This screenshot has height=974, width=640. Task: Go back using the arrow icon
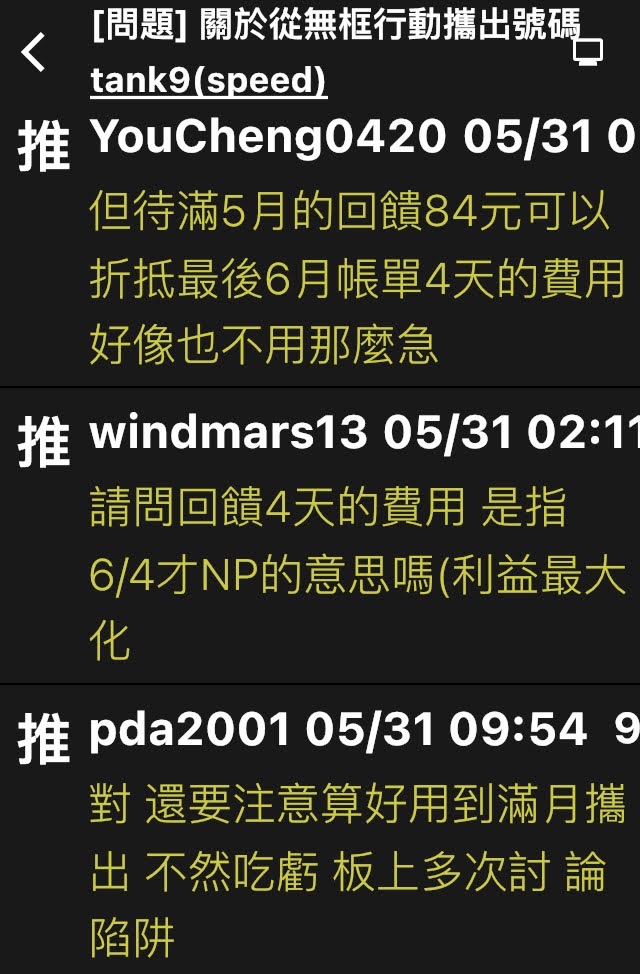[x=34, y=52]
